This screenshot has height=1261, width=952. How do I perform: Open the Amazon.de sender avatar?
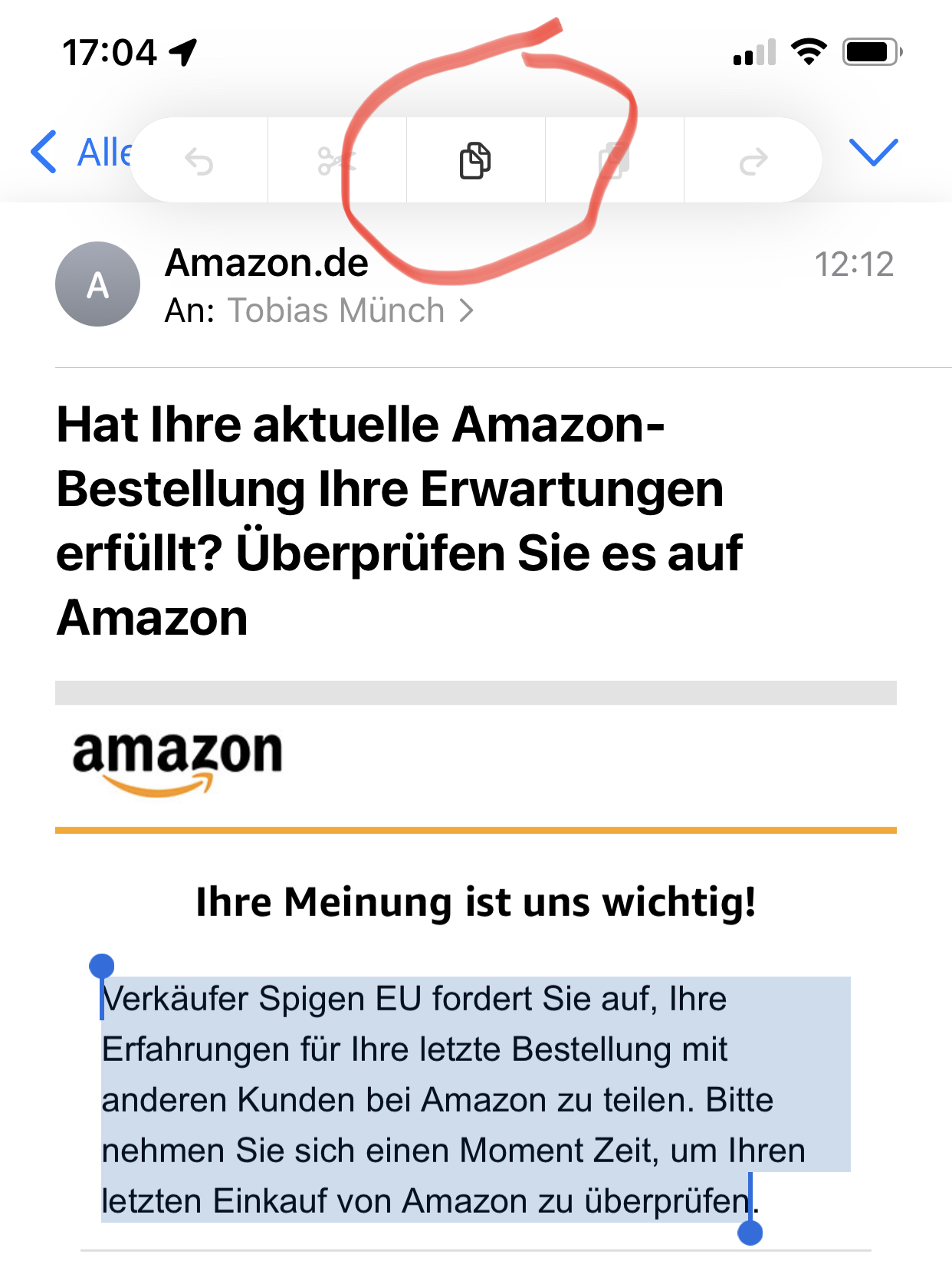pyautogui.click(x=97, y=284)
